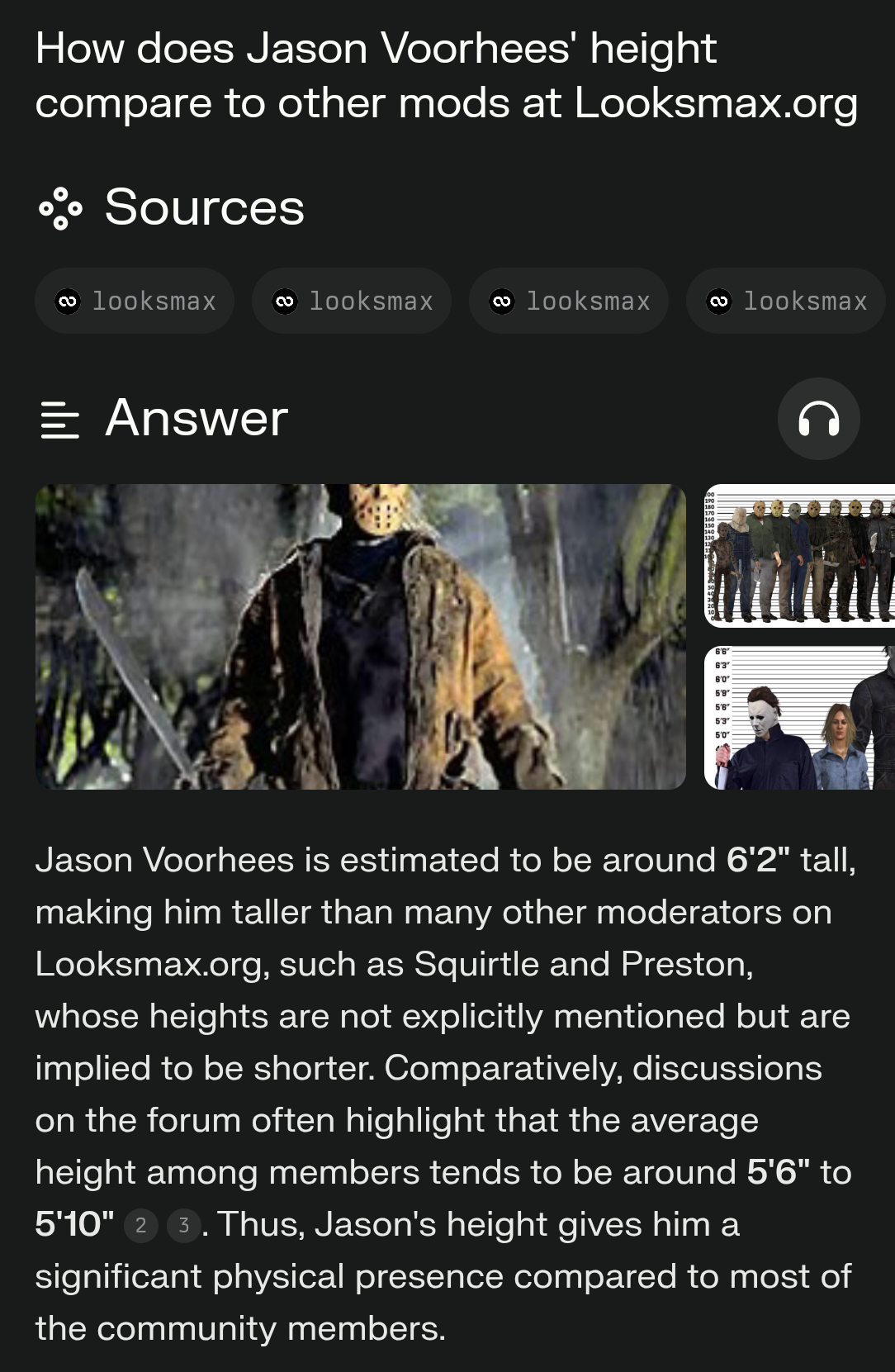Open citation number 2

(140, 1225)
